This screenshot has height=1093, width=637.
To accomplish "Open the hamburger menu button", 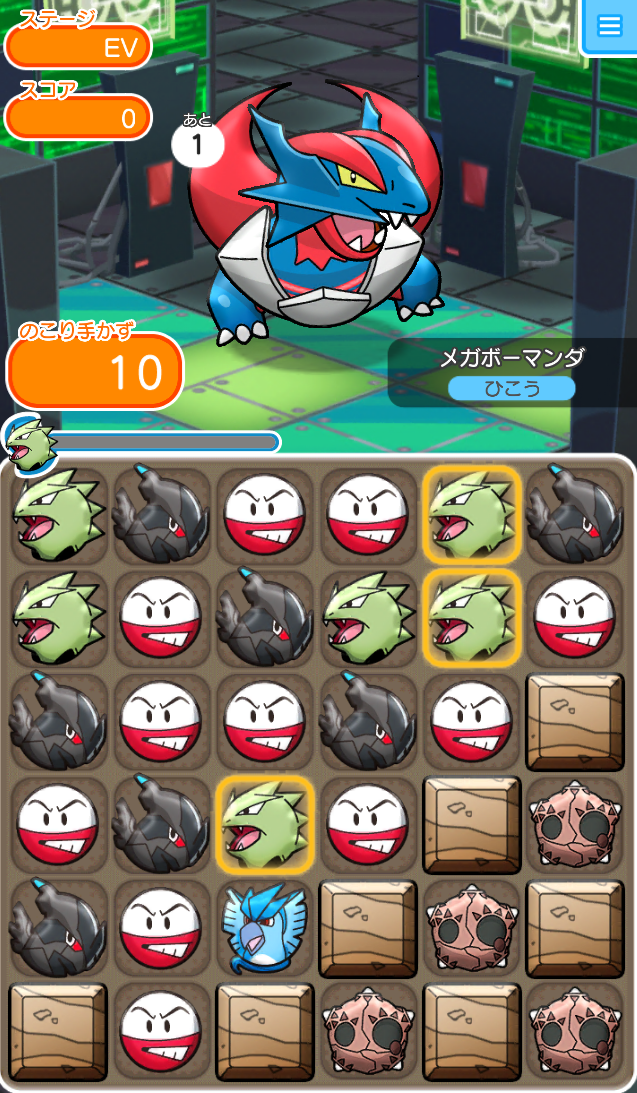I will tap(609, 26).
